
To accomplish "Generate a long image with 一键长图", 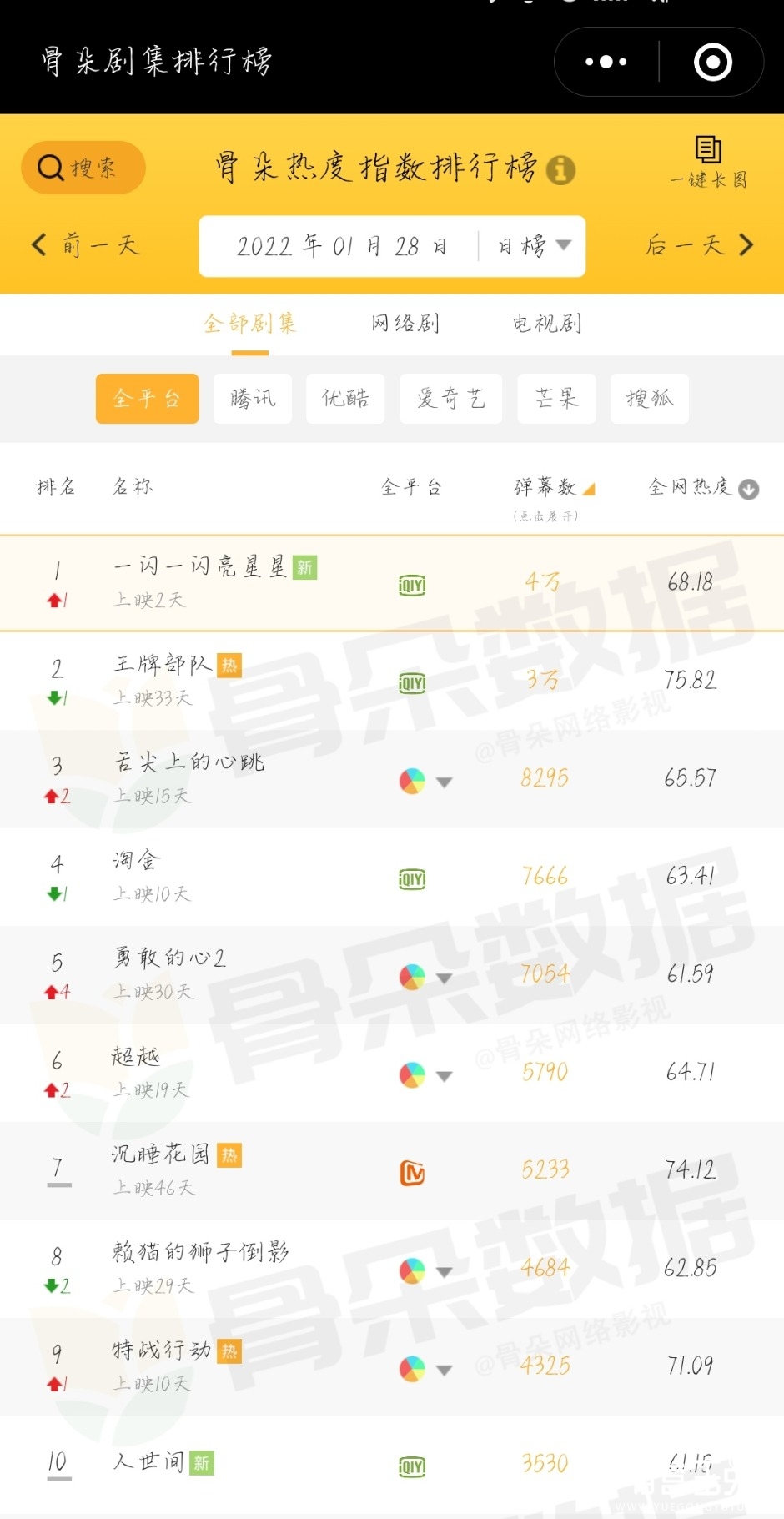I will pyautogui.click(x=709, y=162).
